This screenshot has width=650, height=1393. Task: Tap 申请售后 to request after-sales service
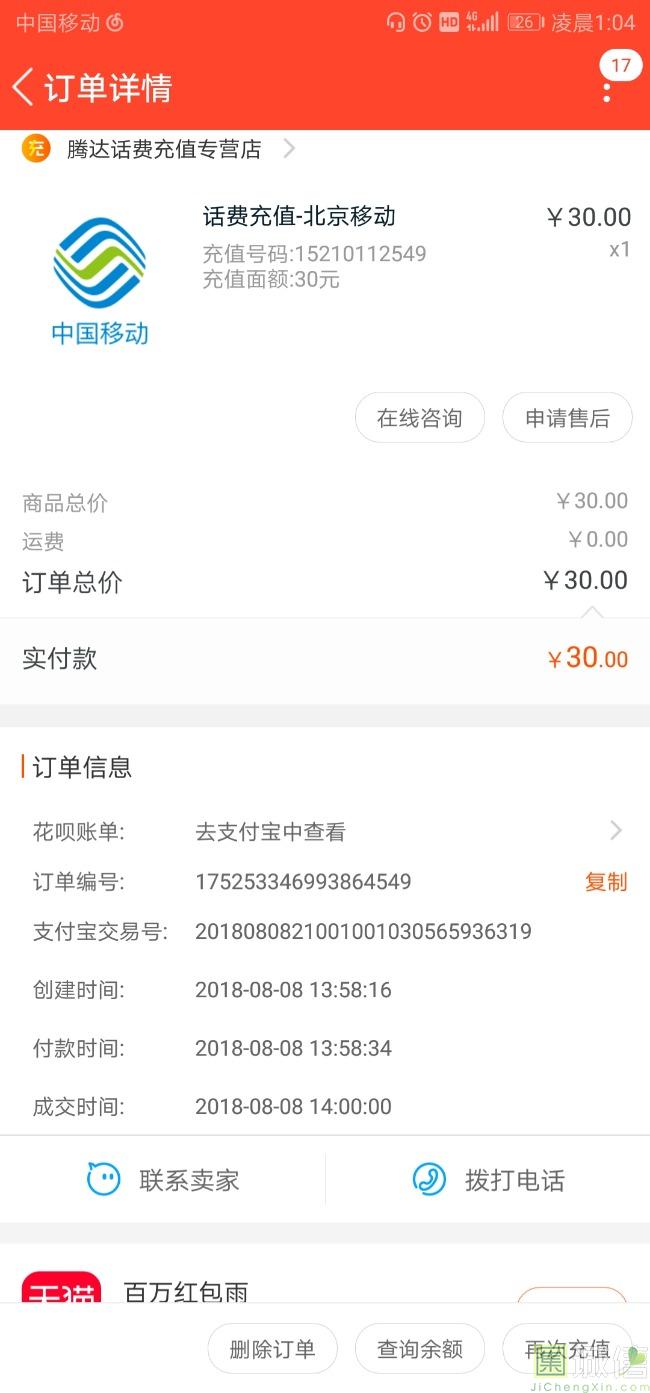(567, 418)
